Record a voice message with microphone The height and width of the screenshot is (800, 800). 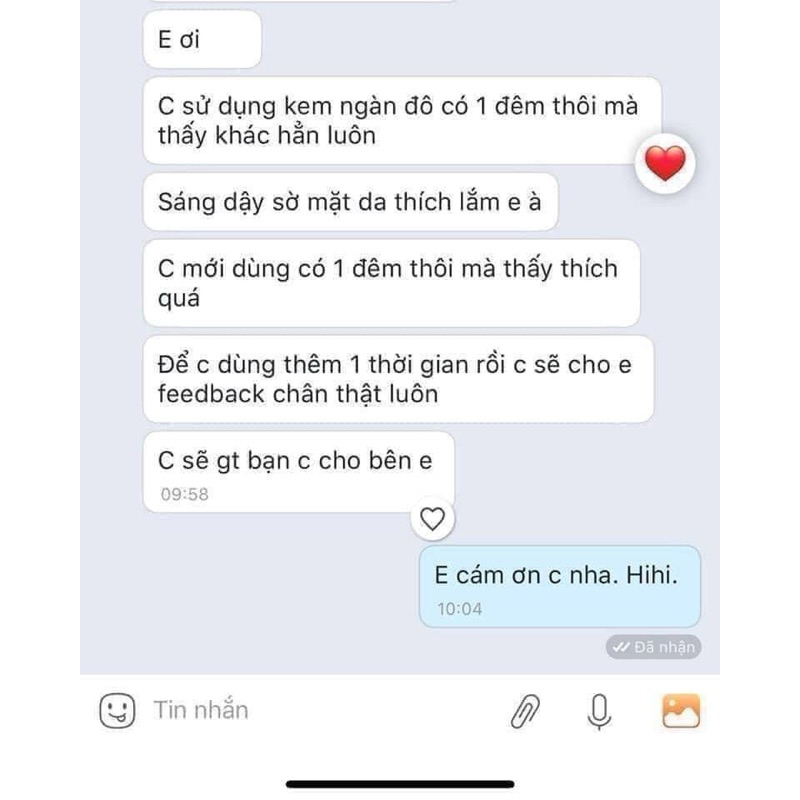599,711
